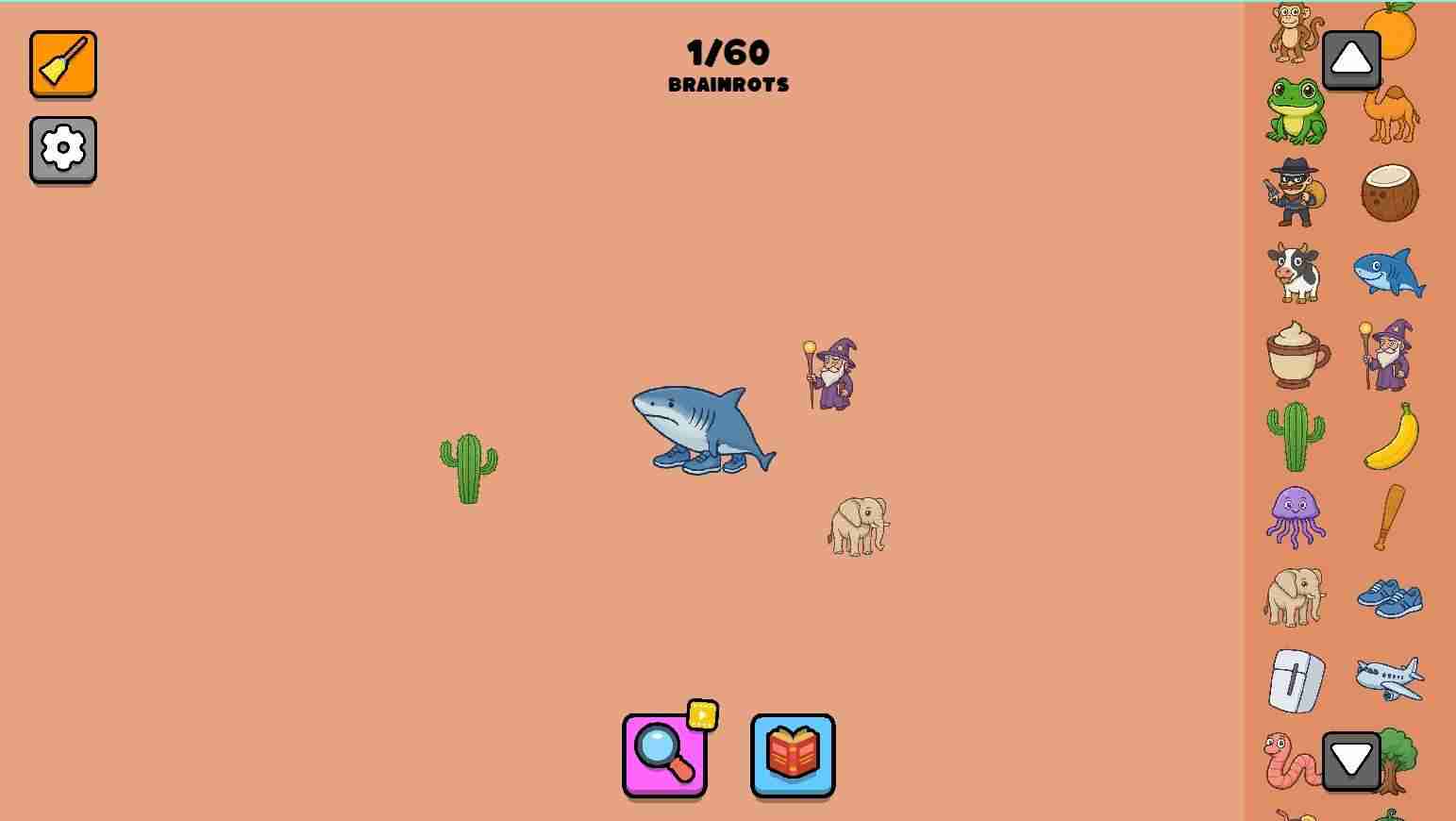
Task: Choose the banana item
Action: (1392, 436)
